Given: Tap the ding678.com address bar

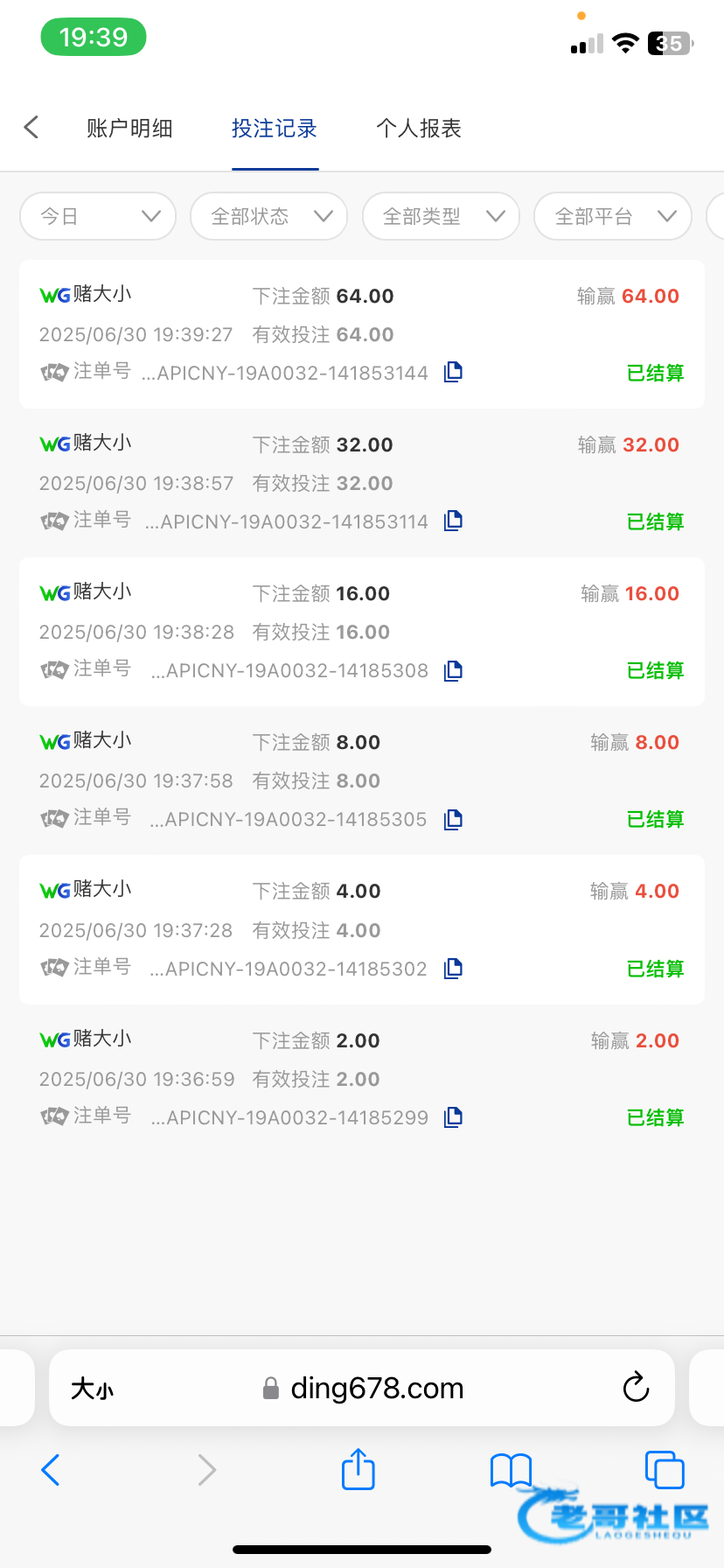Looking at the screenshot, I should [376, 1388].
